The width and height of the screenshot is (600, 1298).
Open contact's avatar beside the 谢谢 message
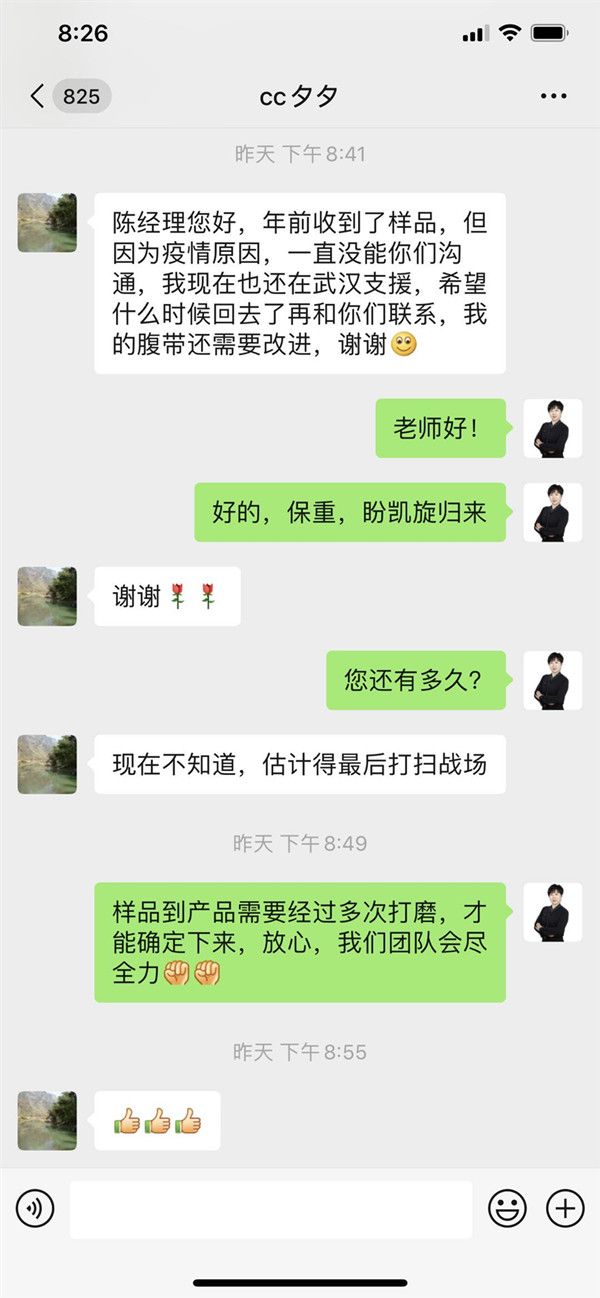pos(47,596)
